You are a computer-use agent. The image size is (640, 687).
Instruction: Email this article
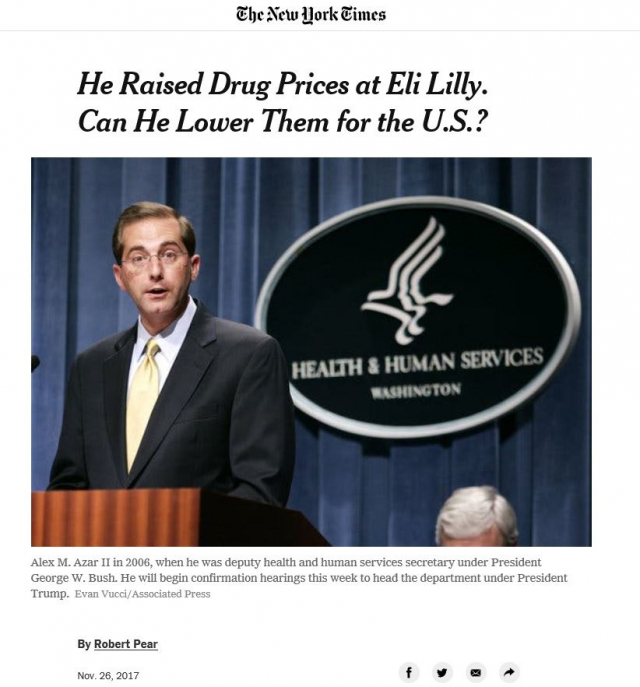[476, 673]
